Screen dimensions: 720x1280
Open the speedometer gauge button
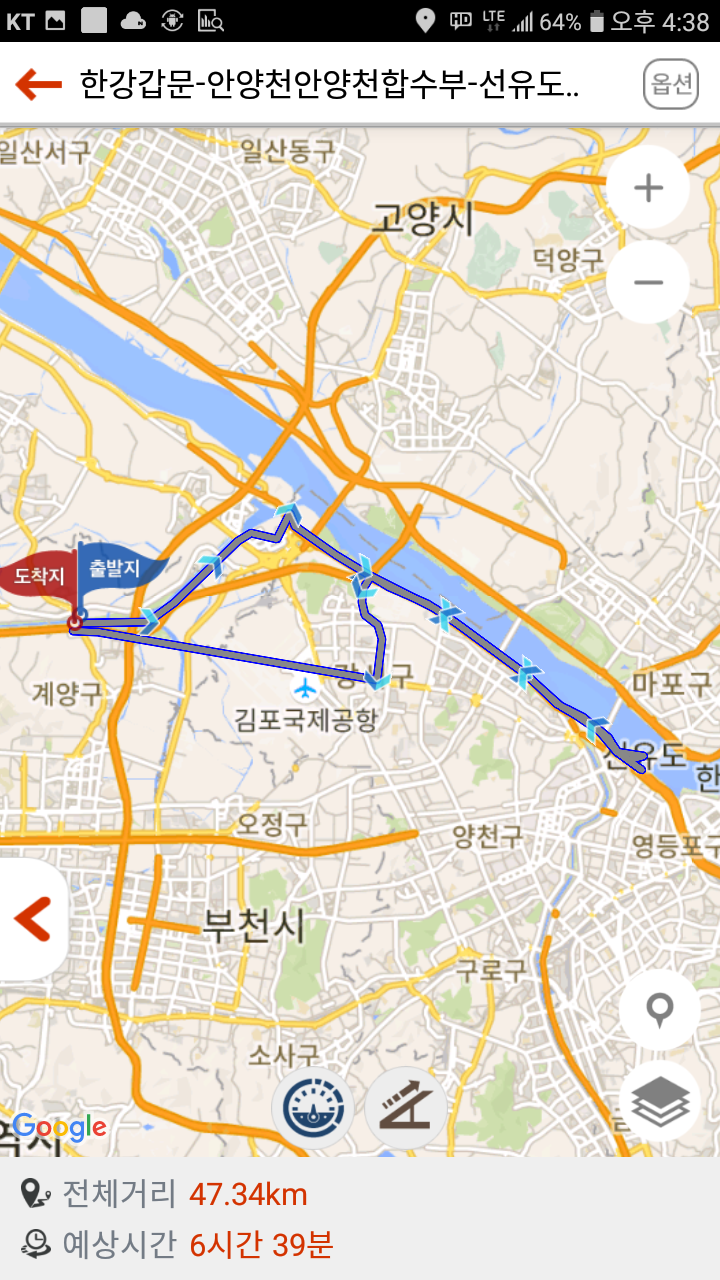coord(313,1108)
